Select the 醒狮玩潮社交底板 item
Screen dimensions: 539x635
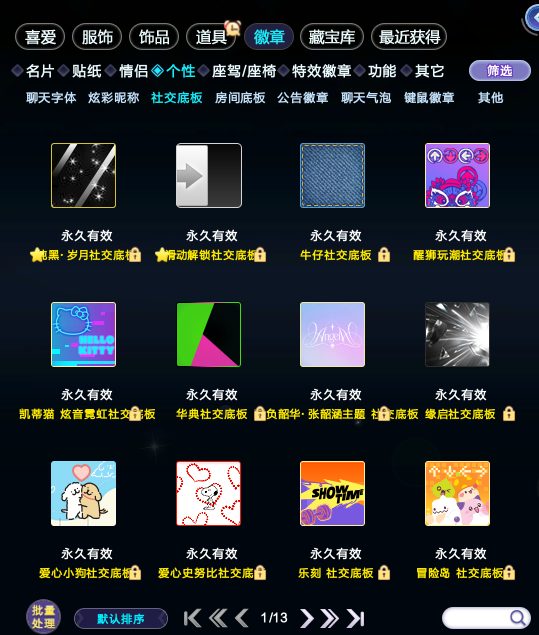click(x=457, y=175)
